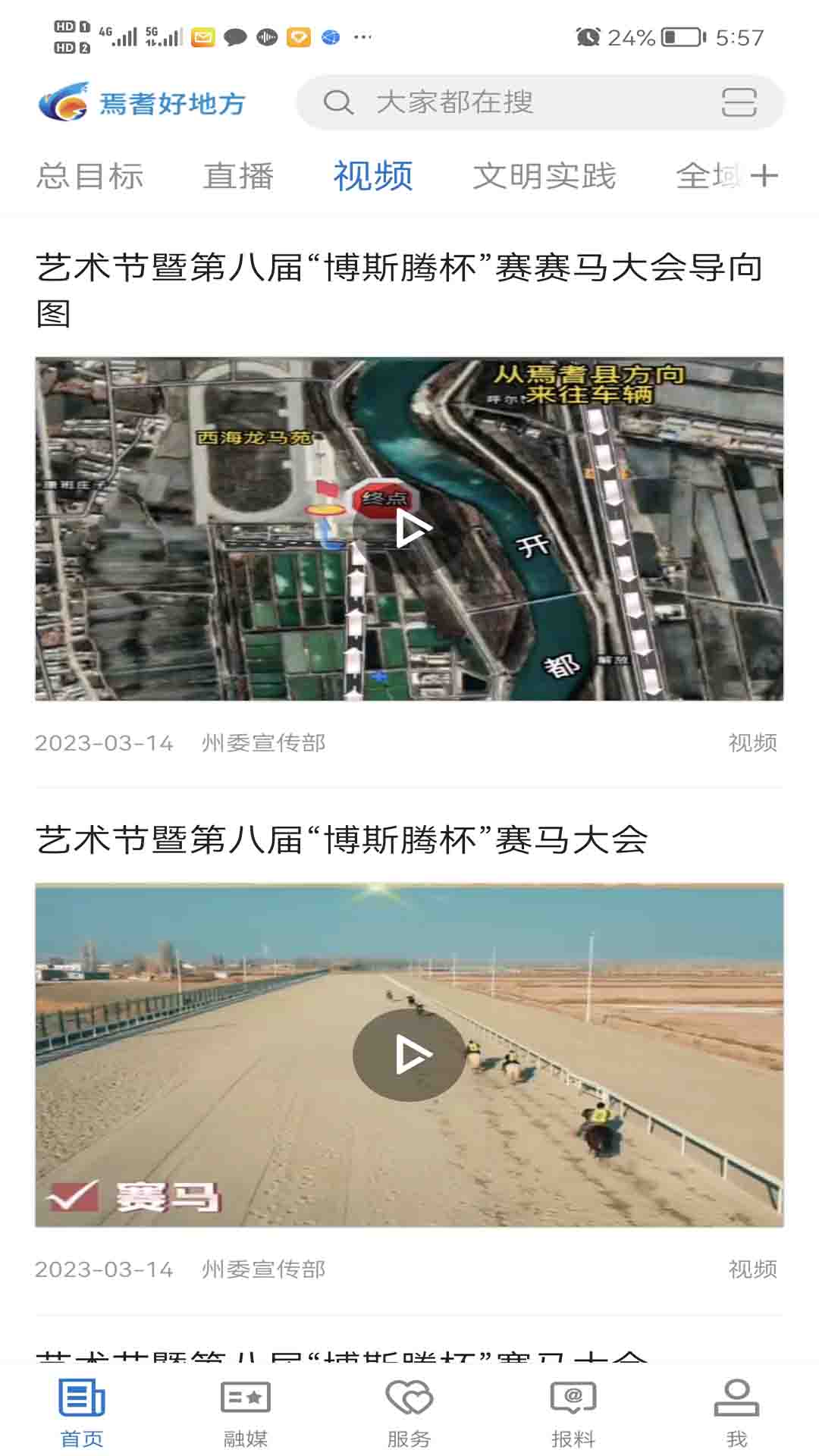The width and height of the screenshot is (819, 1456).
Task: Switch to the 总目标 tab
Action: pos(89,177)
